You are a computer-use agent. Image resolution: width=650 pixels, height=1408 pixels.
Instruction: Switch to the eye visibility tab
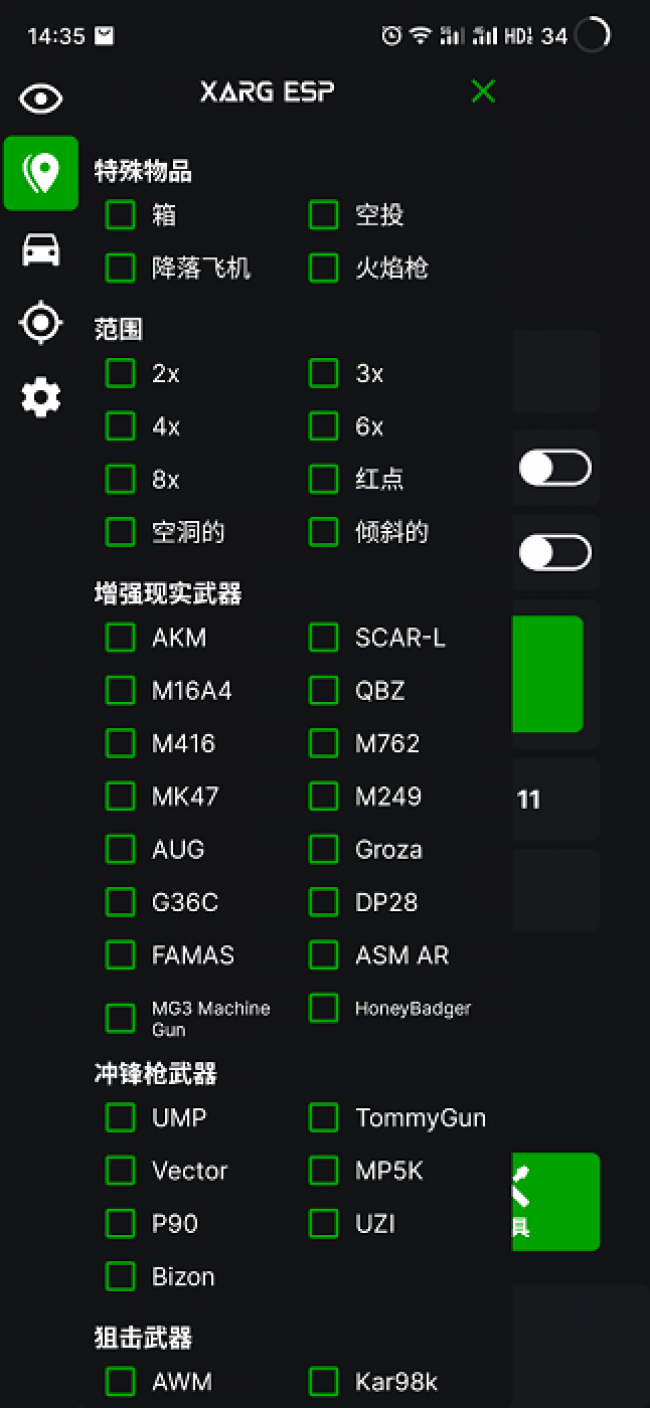tap(41, 99)
